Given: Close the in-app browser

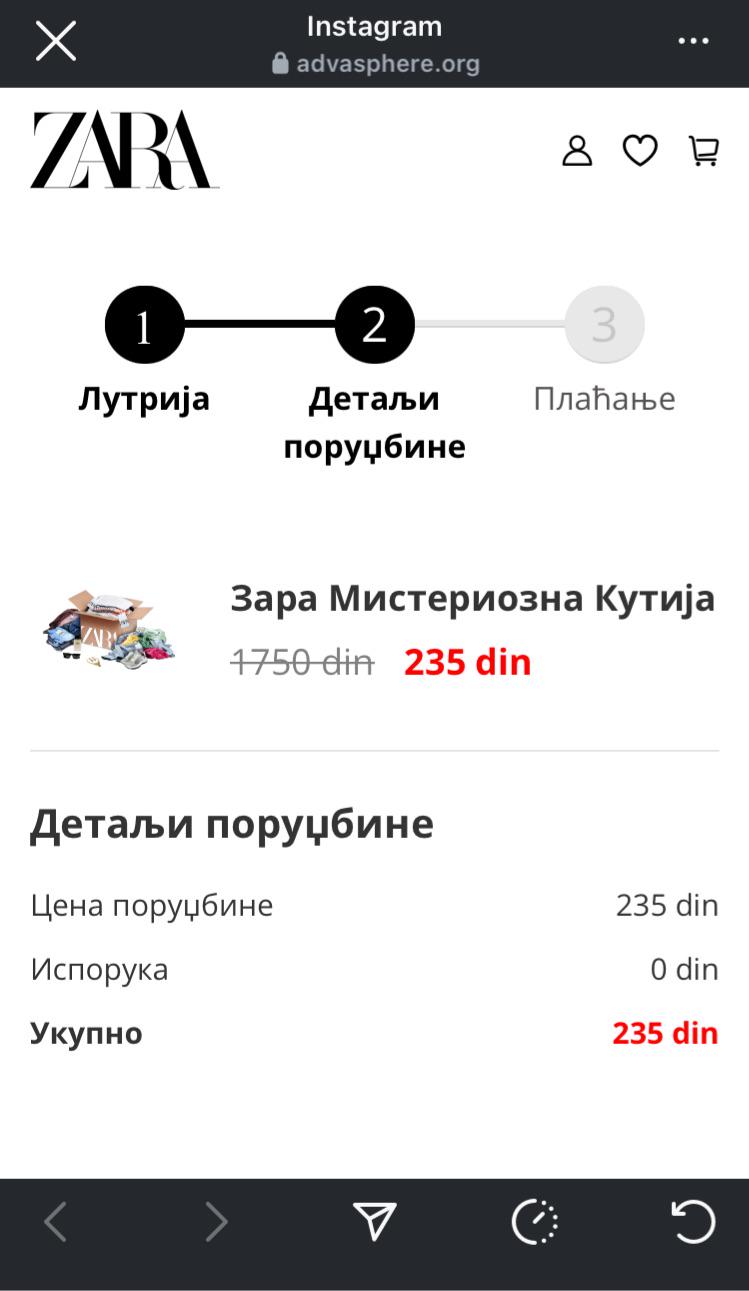Looking at the screenshot, I should coord(55,42).
